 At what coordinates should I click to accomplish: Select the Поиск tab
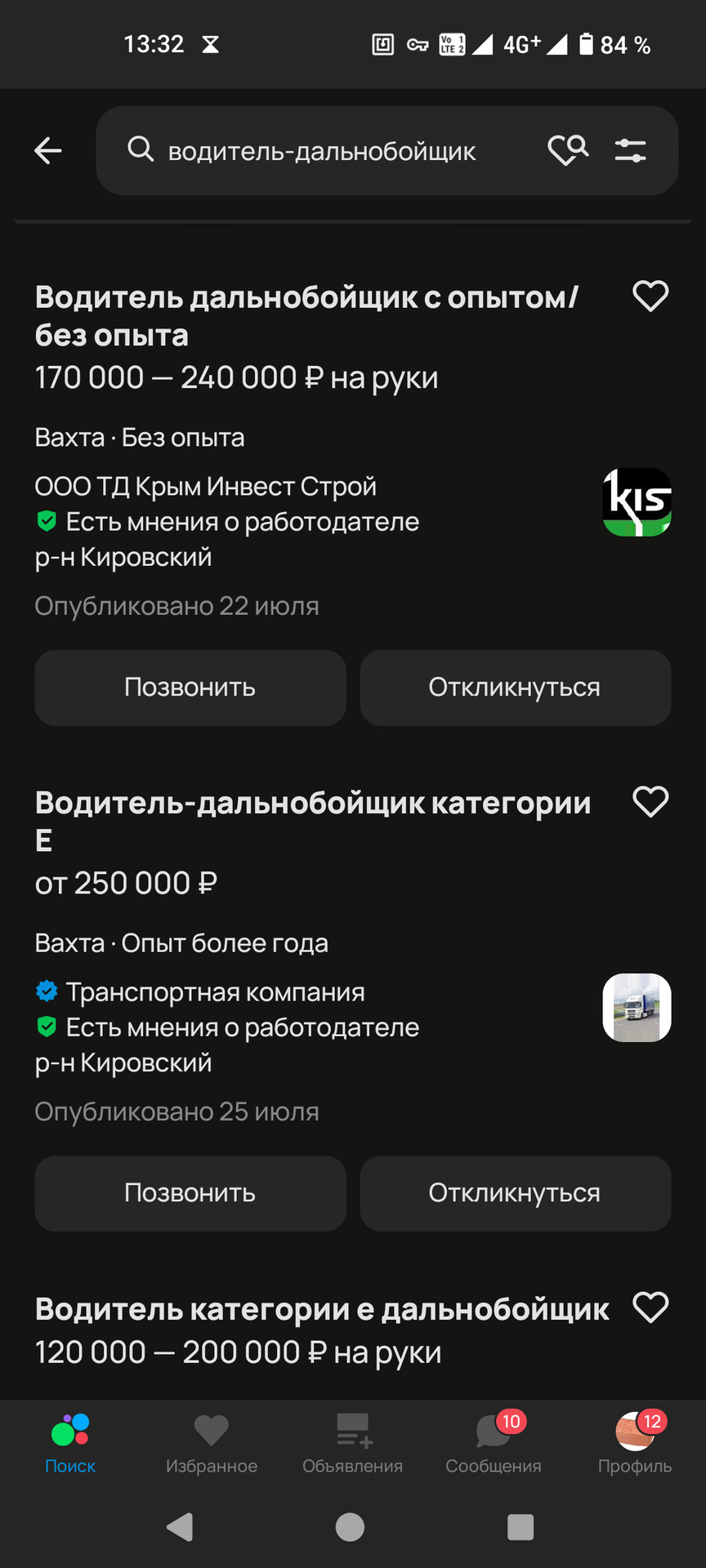[x=70, y=1444]
